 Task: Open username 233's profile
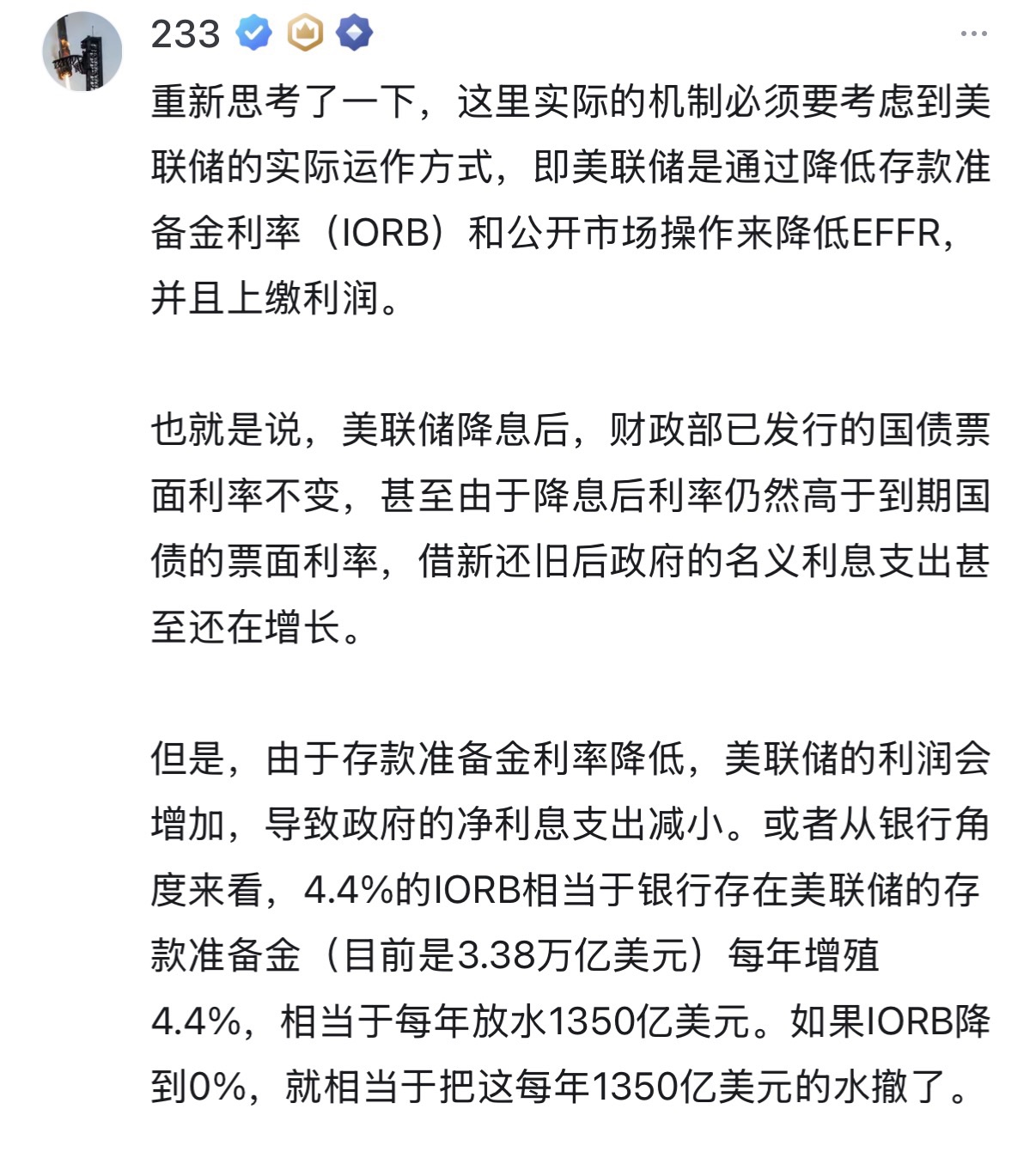coord(186,34)
